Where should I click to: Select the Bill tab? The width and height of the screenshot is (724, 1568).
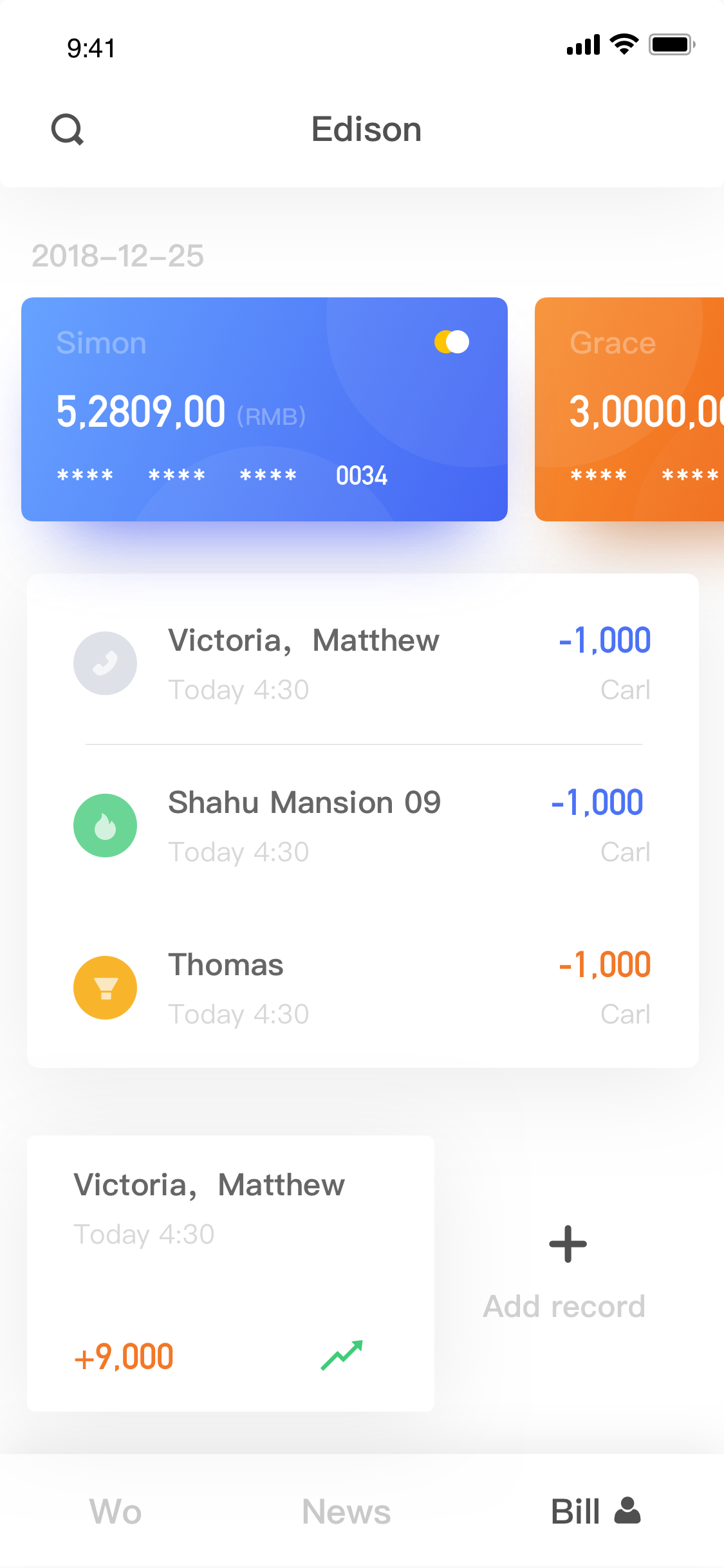pos(595,1511)
